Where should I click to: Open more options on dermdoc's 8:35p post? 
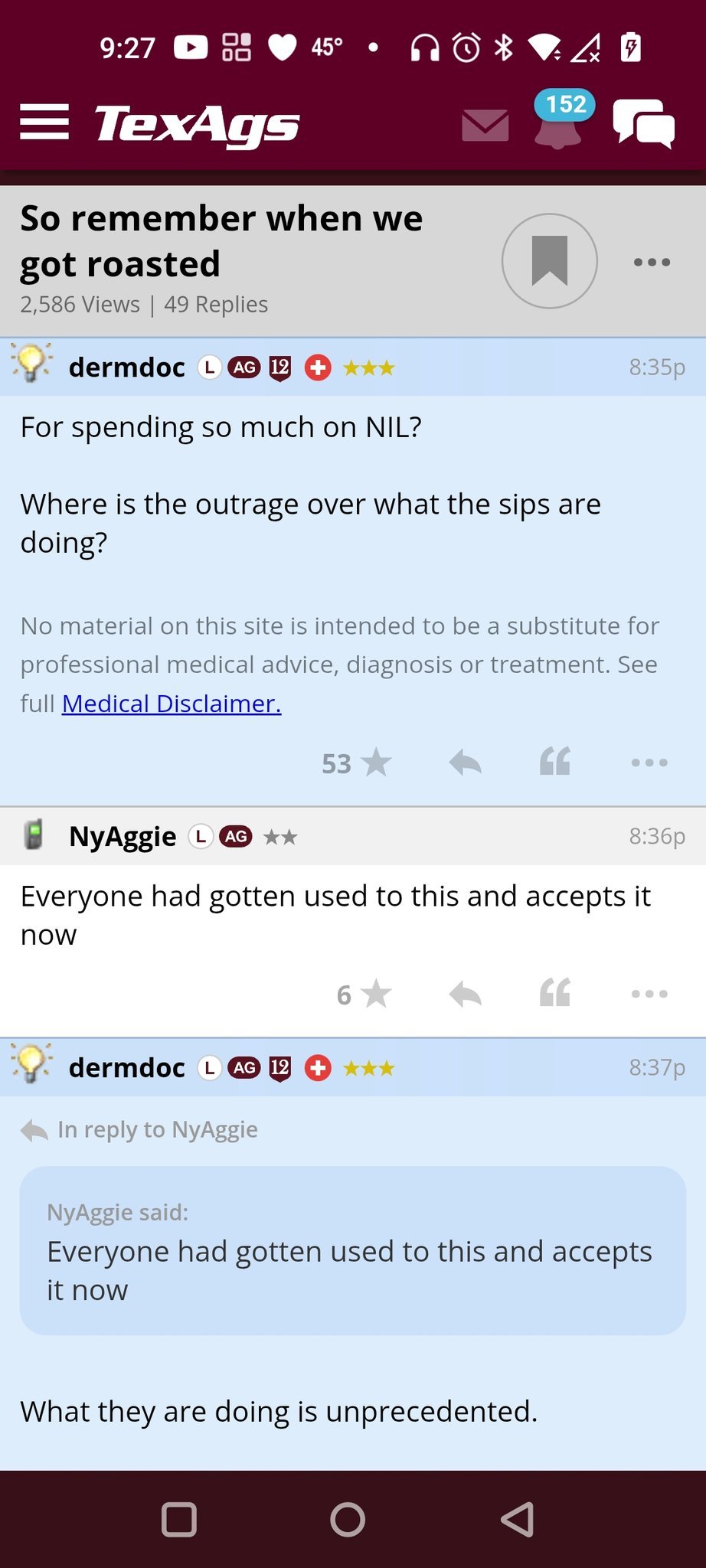649,763
